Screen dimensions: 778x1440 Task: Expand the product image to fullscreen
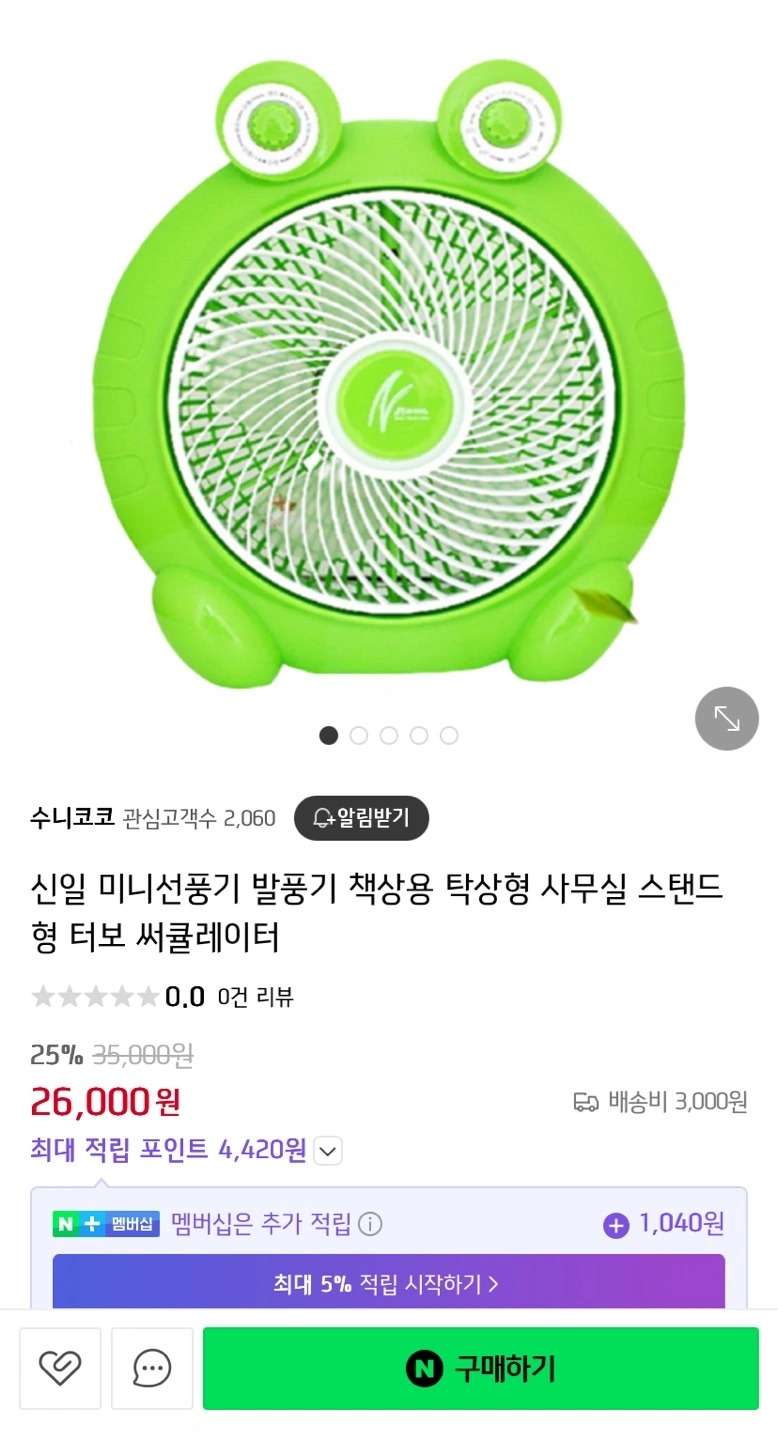coord(727,718)
